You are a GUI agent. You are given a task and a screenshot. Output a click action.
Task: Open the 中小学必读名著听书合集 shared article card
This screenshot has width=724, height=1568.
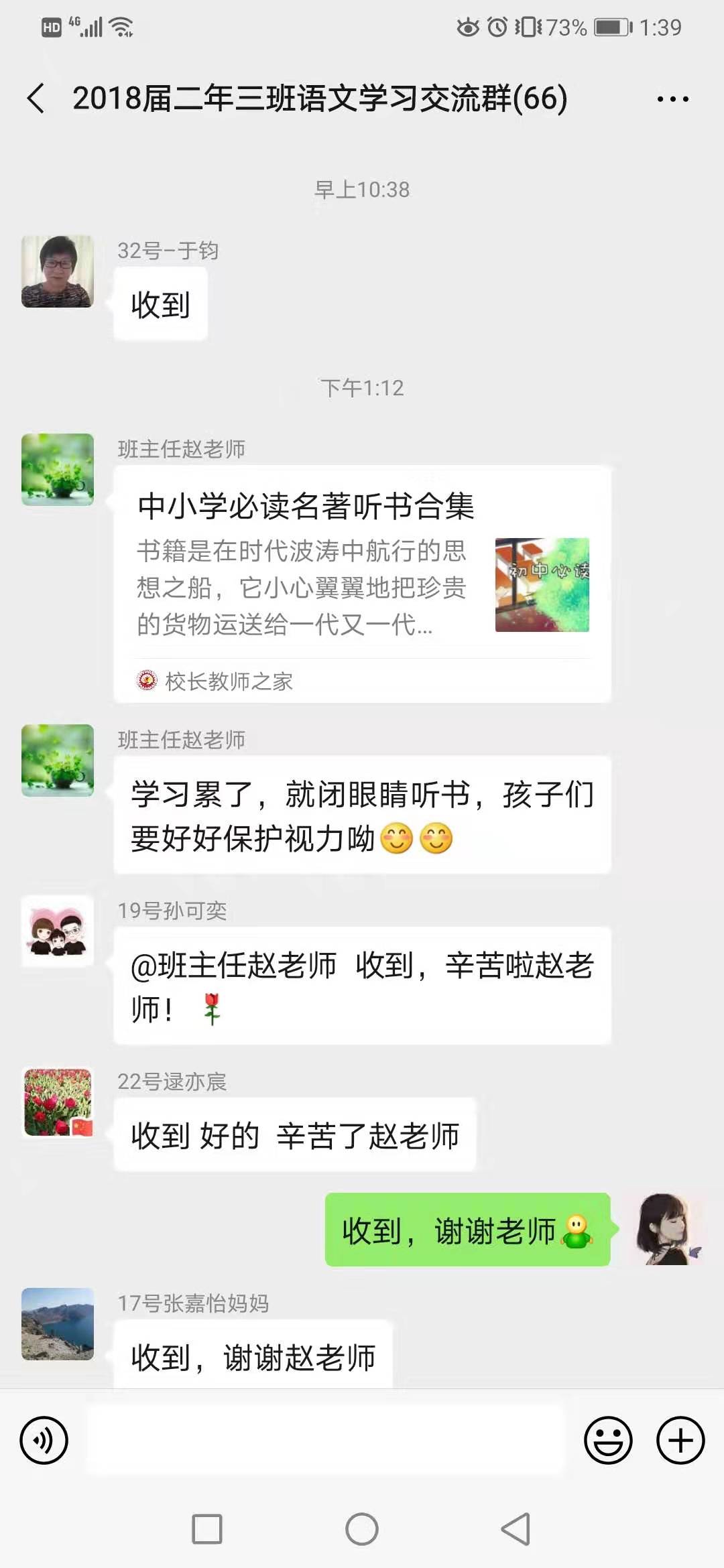362,583
